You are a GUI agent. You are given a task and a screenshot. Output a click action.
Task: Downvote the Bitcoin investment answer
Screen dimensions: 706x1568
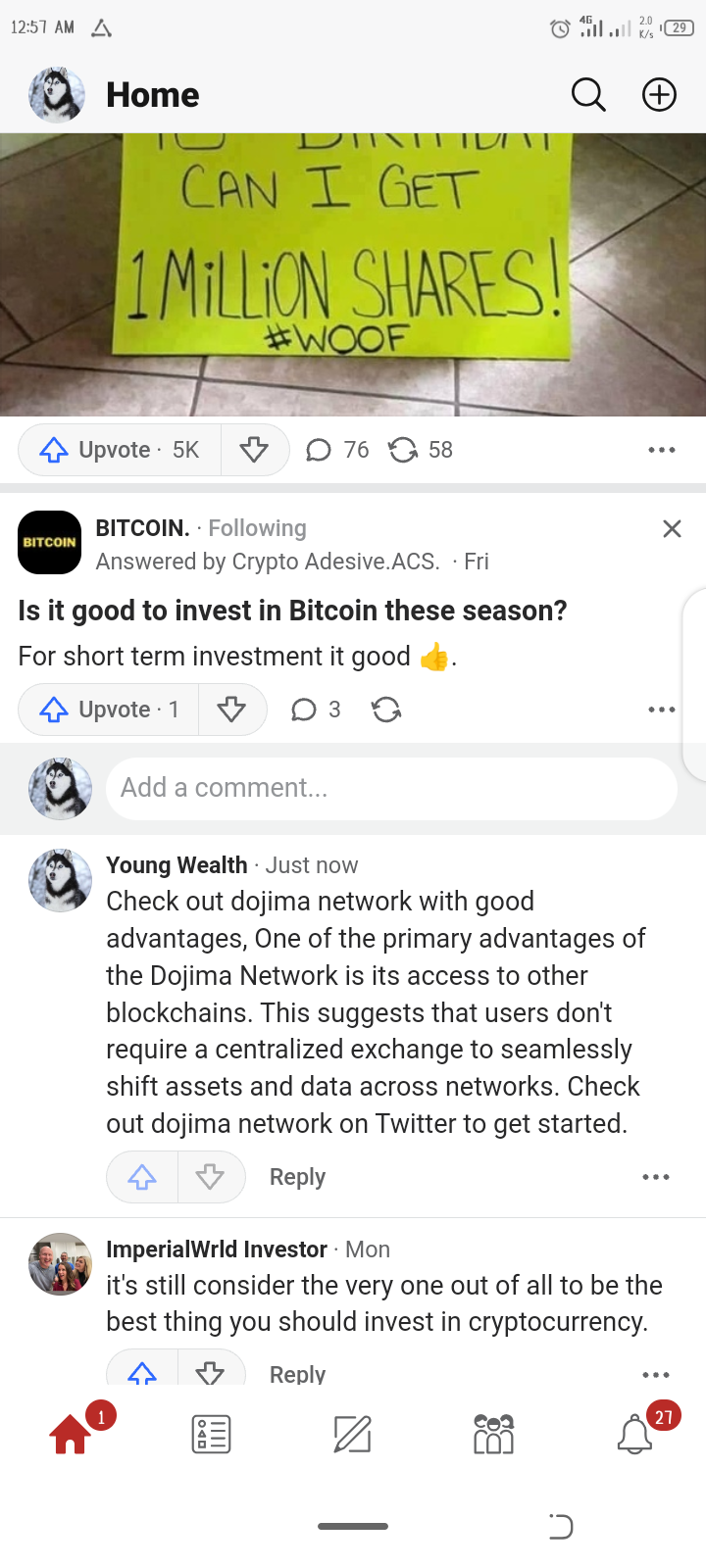click(x=231, y=710)
